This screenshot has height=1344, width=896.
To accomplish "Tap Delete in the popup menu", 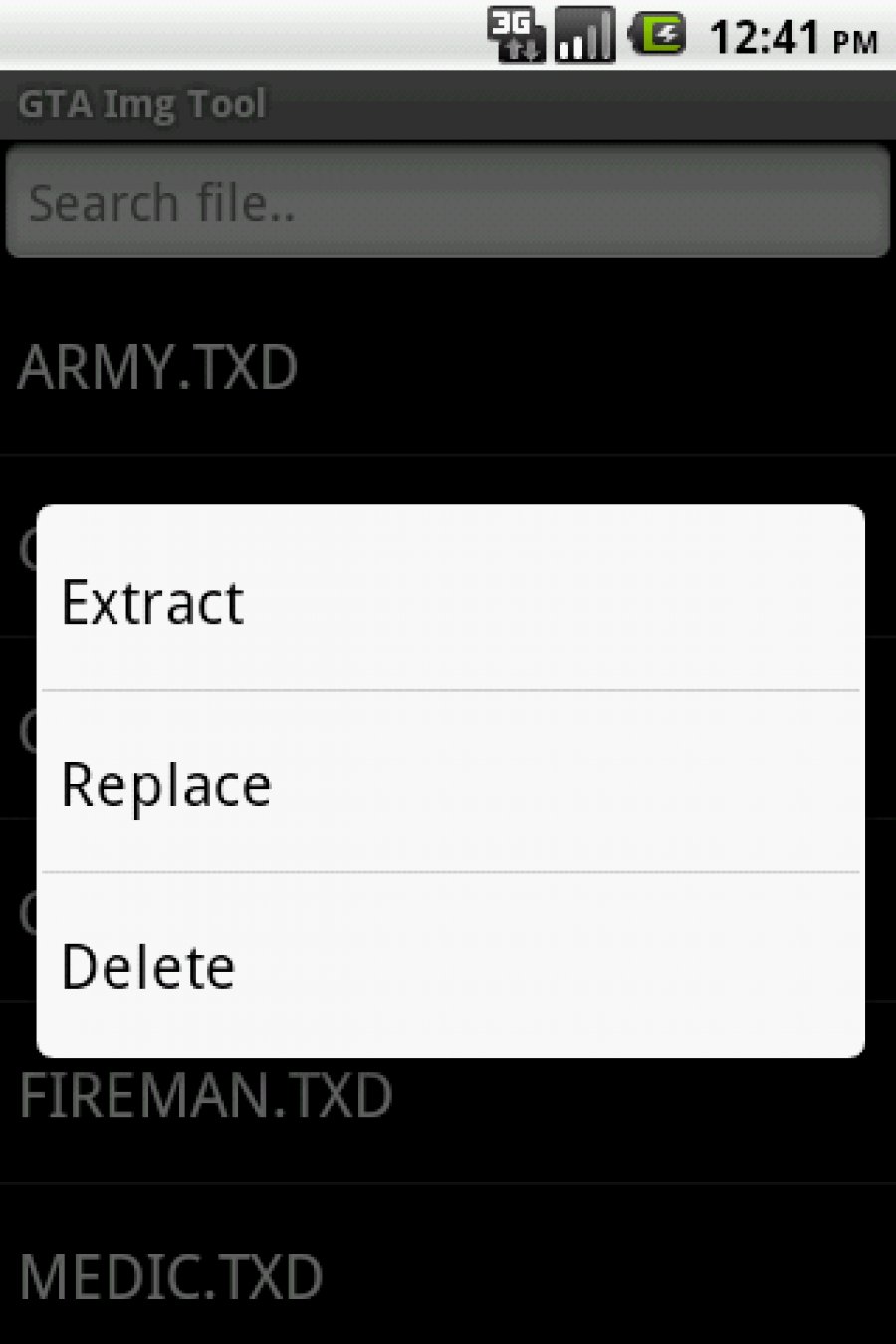I will click(448, 965).
